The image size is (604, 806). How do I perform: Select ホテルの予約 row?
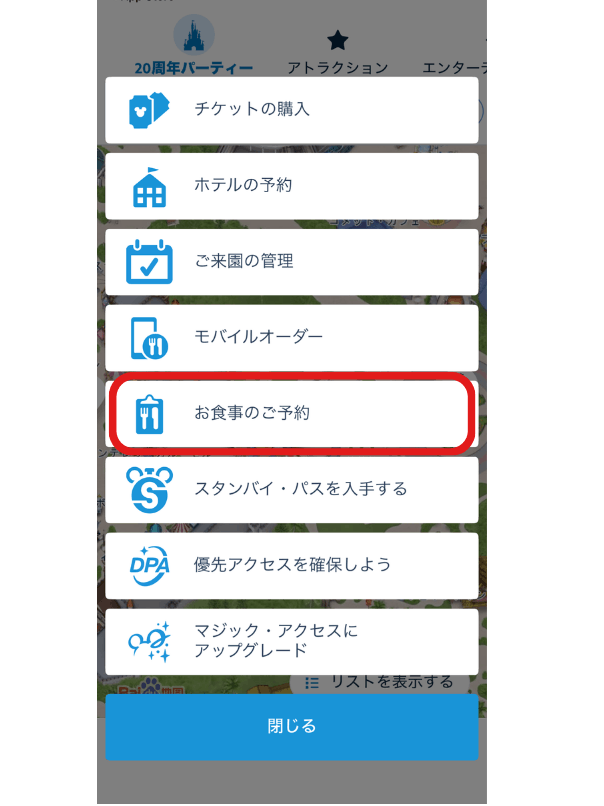click(291, 186)
